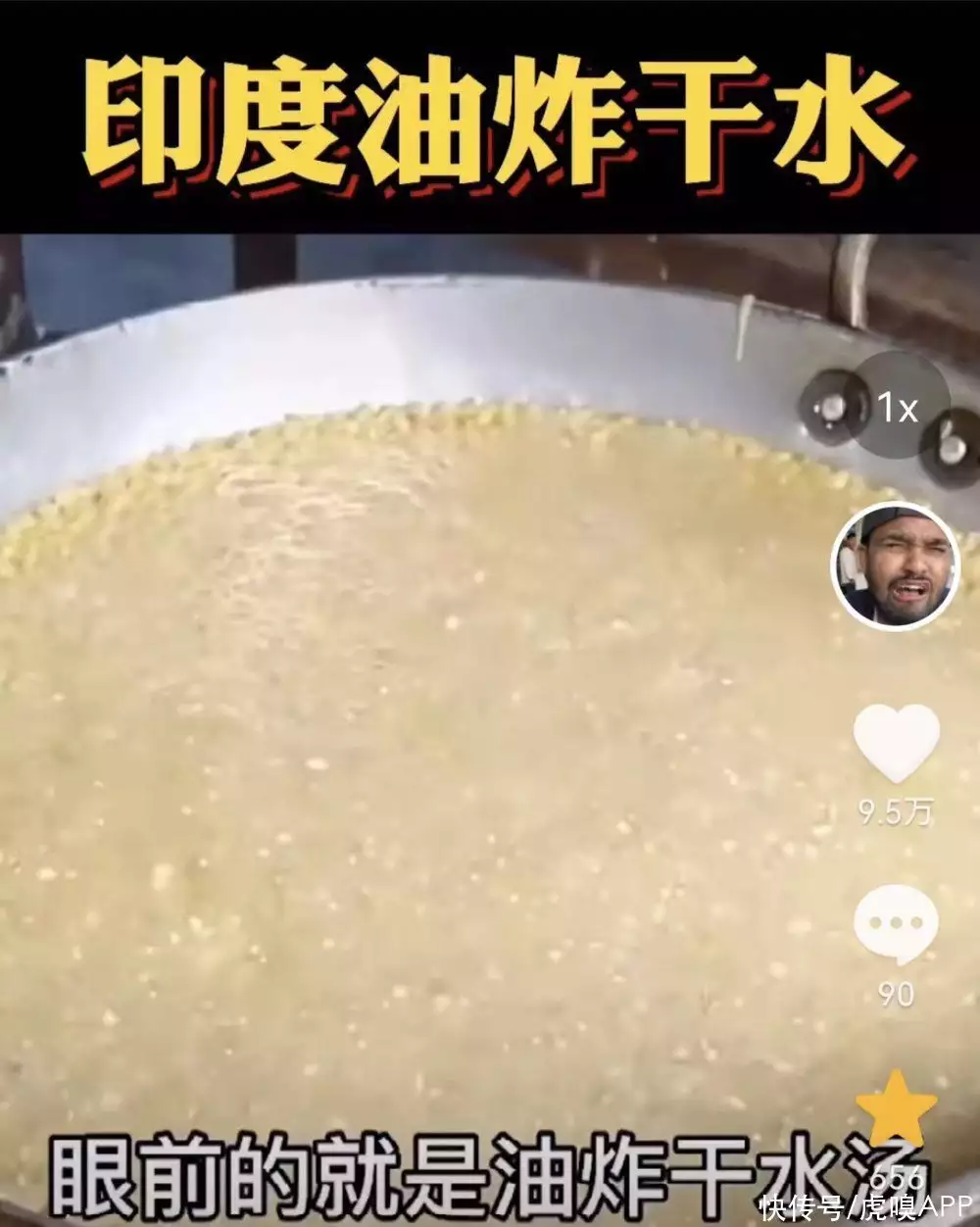Open the comments bubble showing 90
Viewport: 980px width, 1227px height.
(896, 924)
